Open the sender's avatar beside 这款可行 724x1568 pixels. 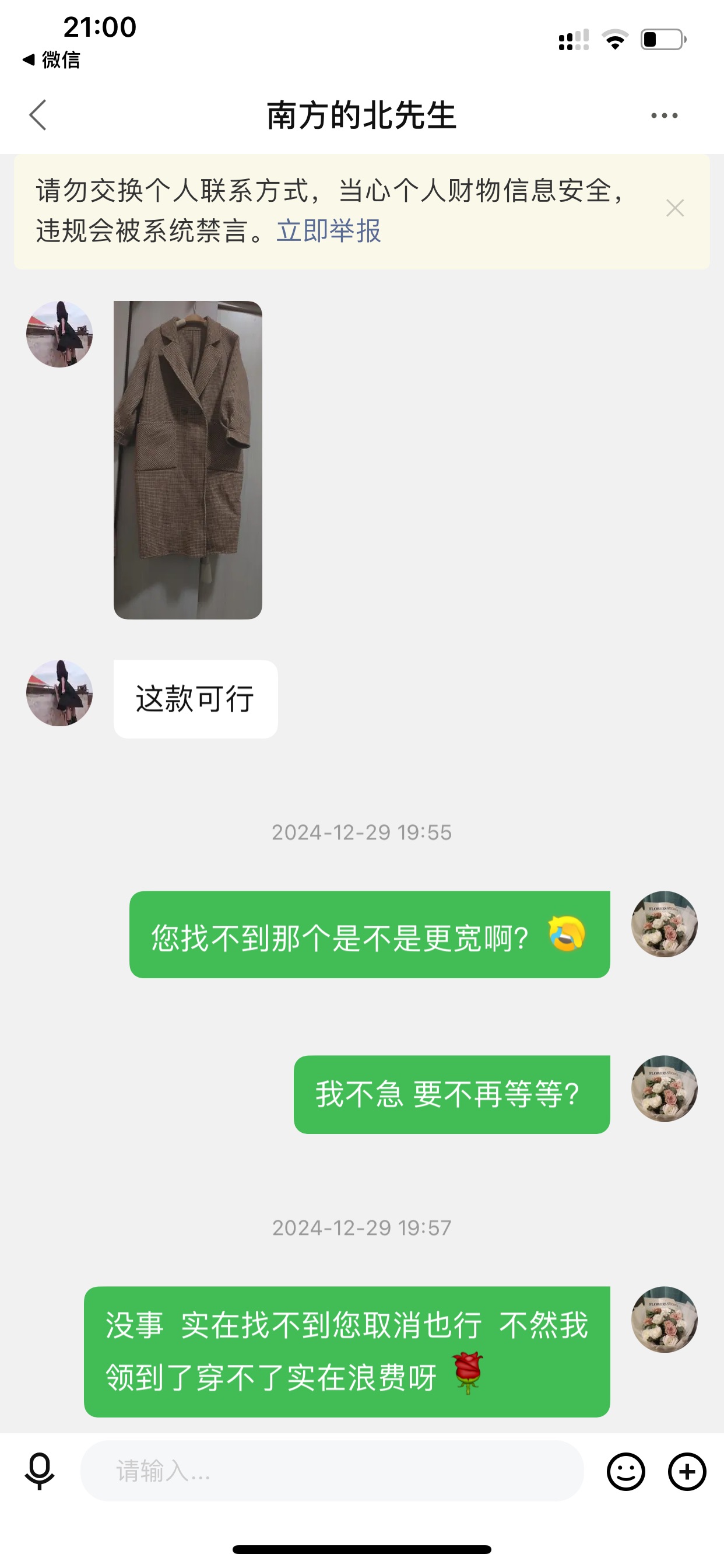59,692
